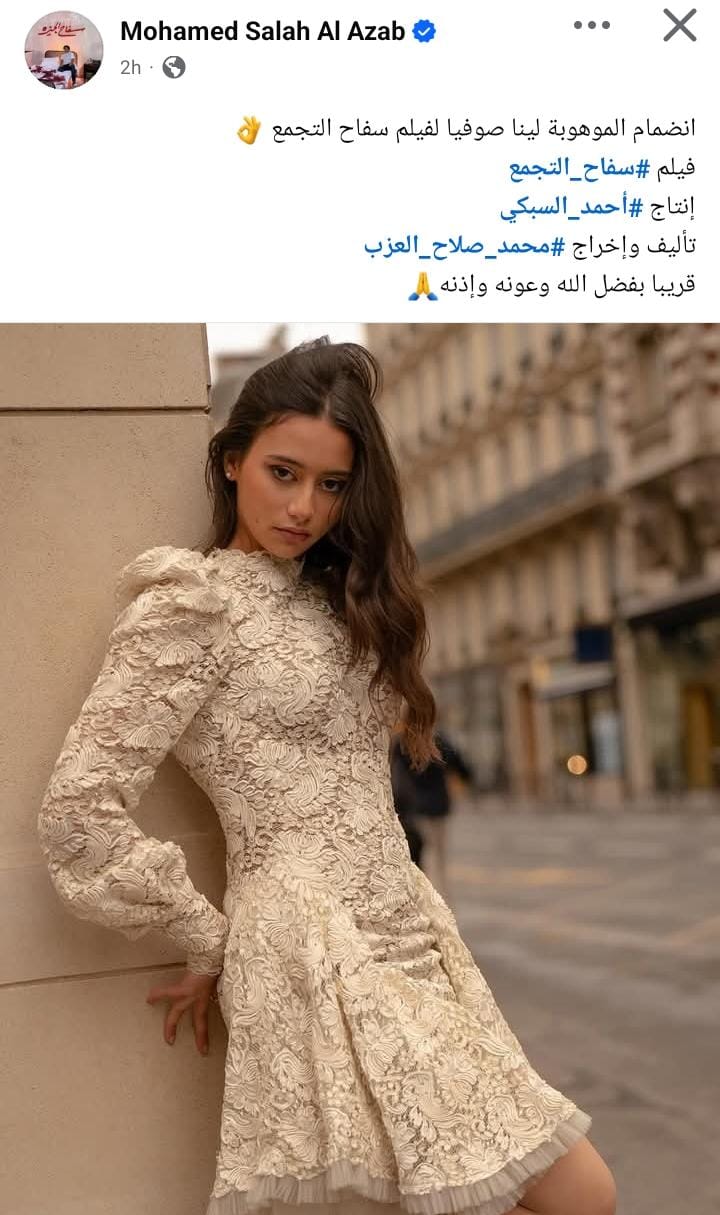The width and height of the screenshot is (720, 1215).
Task: Open Mohamed Salah Al Azab's profile name
Action: tap(262, 32)
